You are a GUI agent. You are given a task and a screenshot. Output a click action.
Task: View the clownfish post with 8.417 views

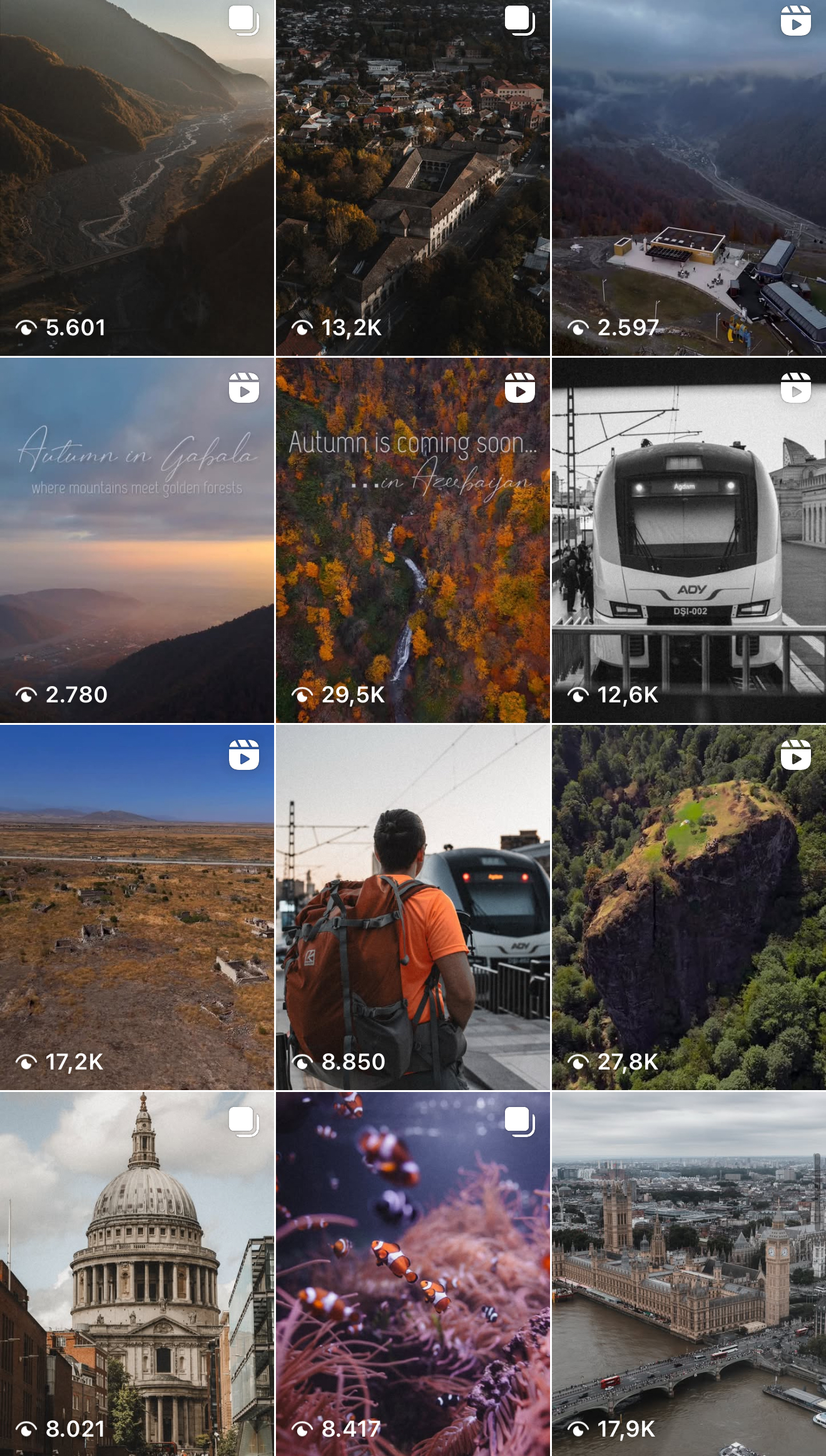(x=413, y=1274)
